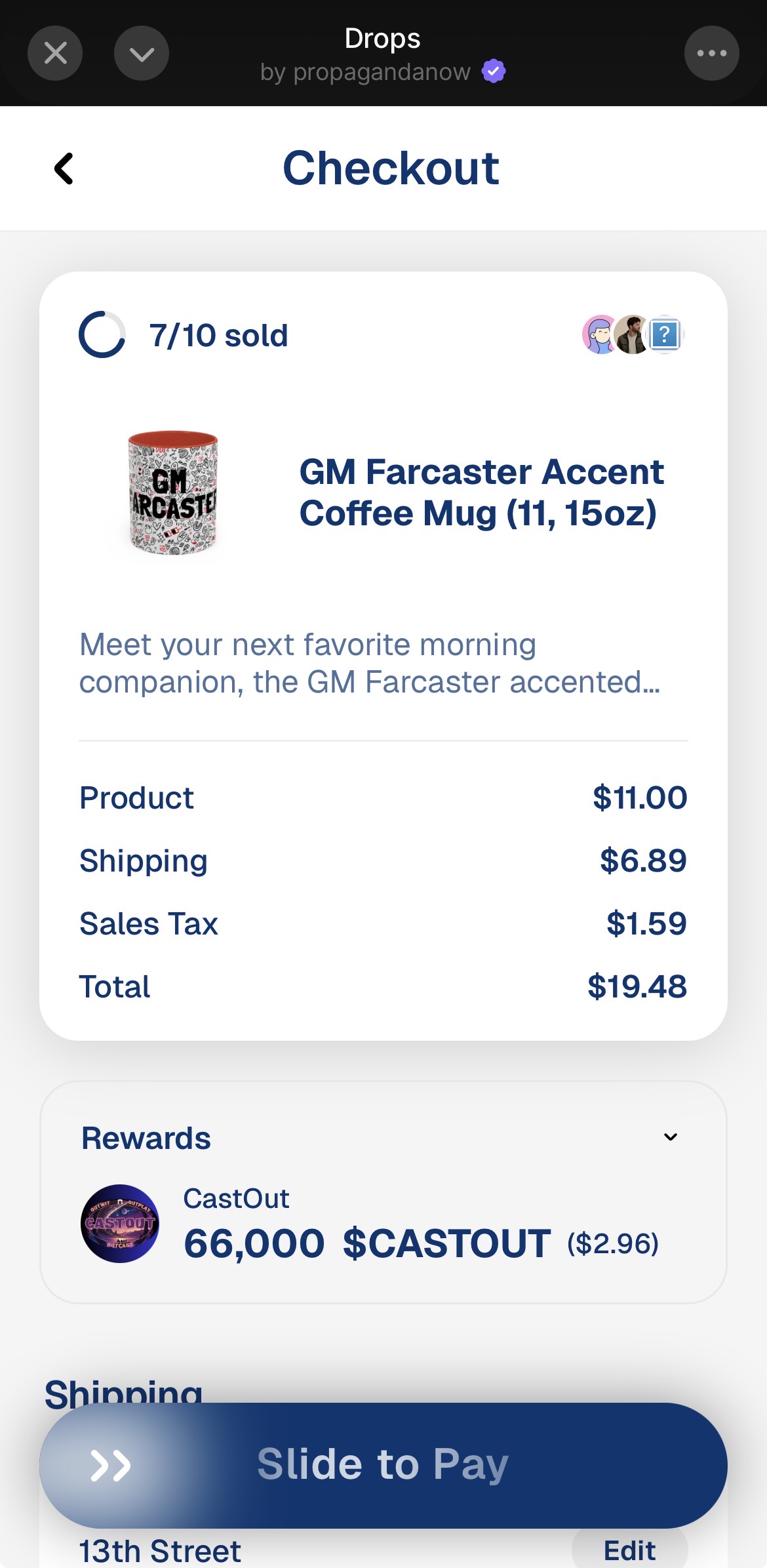The image size is (767, 1568).
Task: Collapse the Rewards section
Action: pos(670,1137)
